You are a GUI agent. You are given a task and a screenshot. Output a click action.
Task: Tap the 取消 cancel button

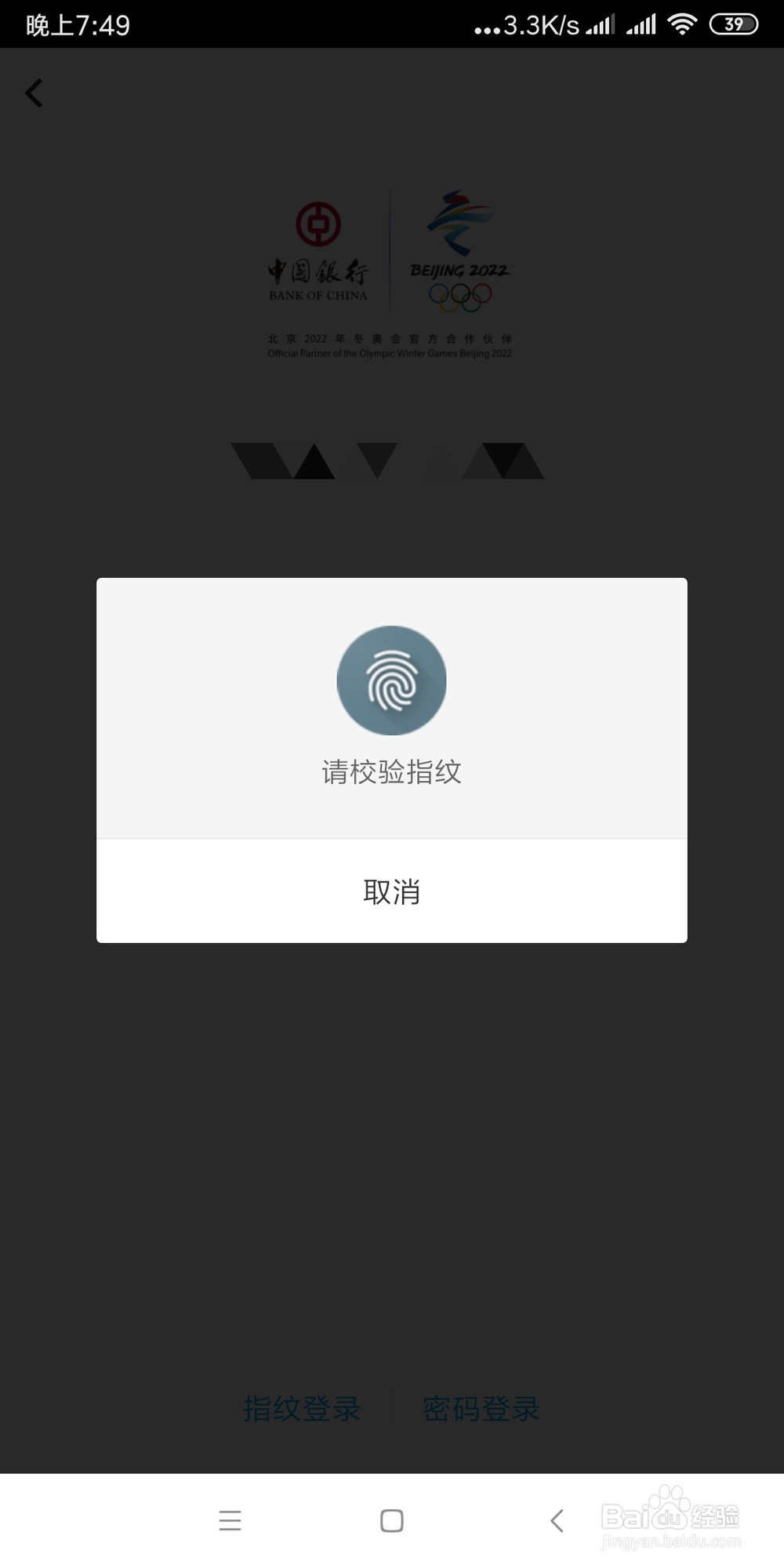click(392, 891)
